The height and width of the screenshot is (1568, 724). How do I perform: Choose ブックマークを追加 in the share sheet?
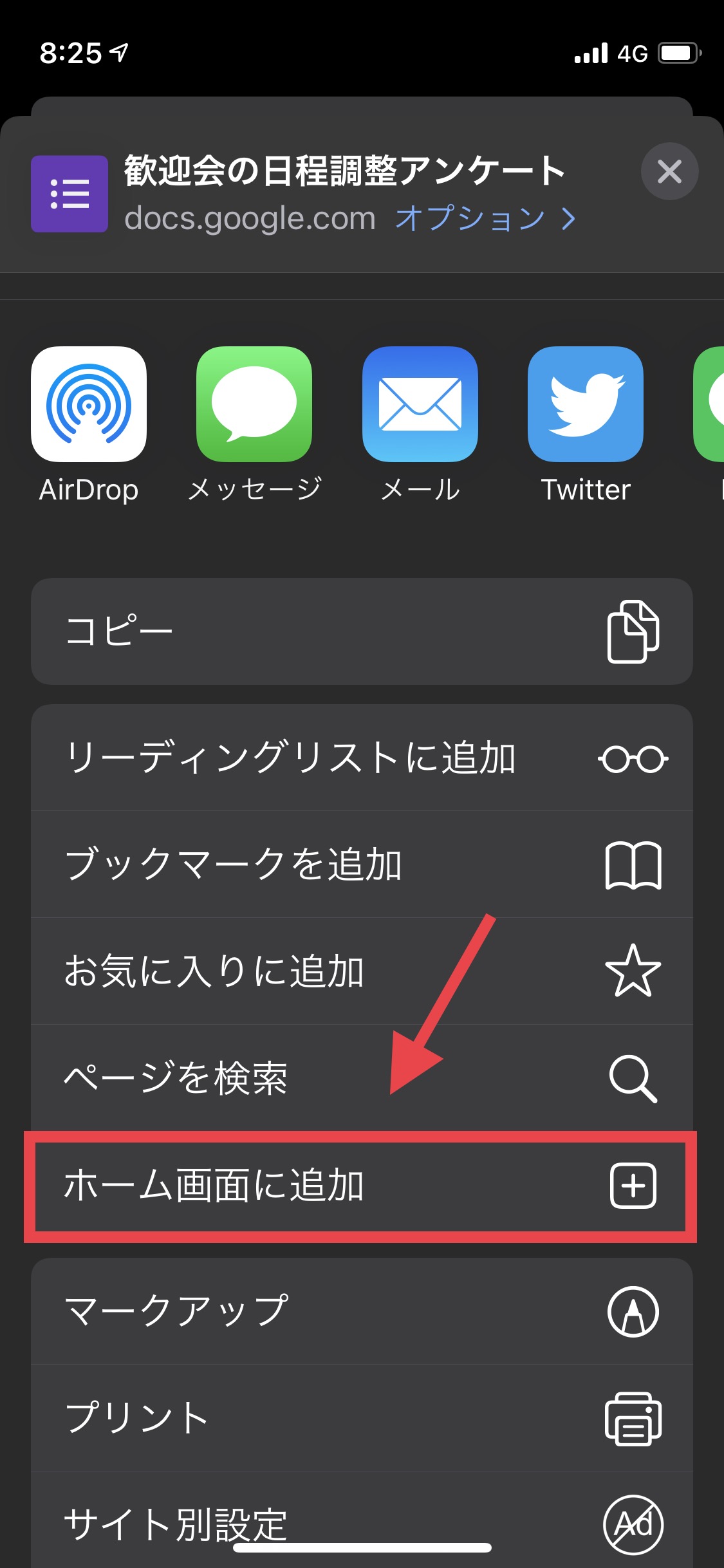tap(235, 863)
